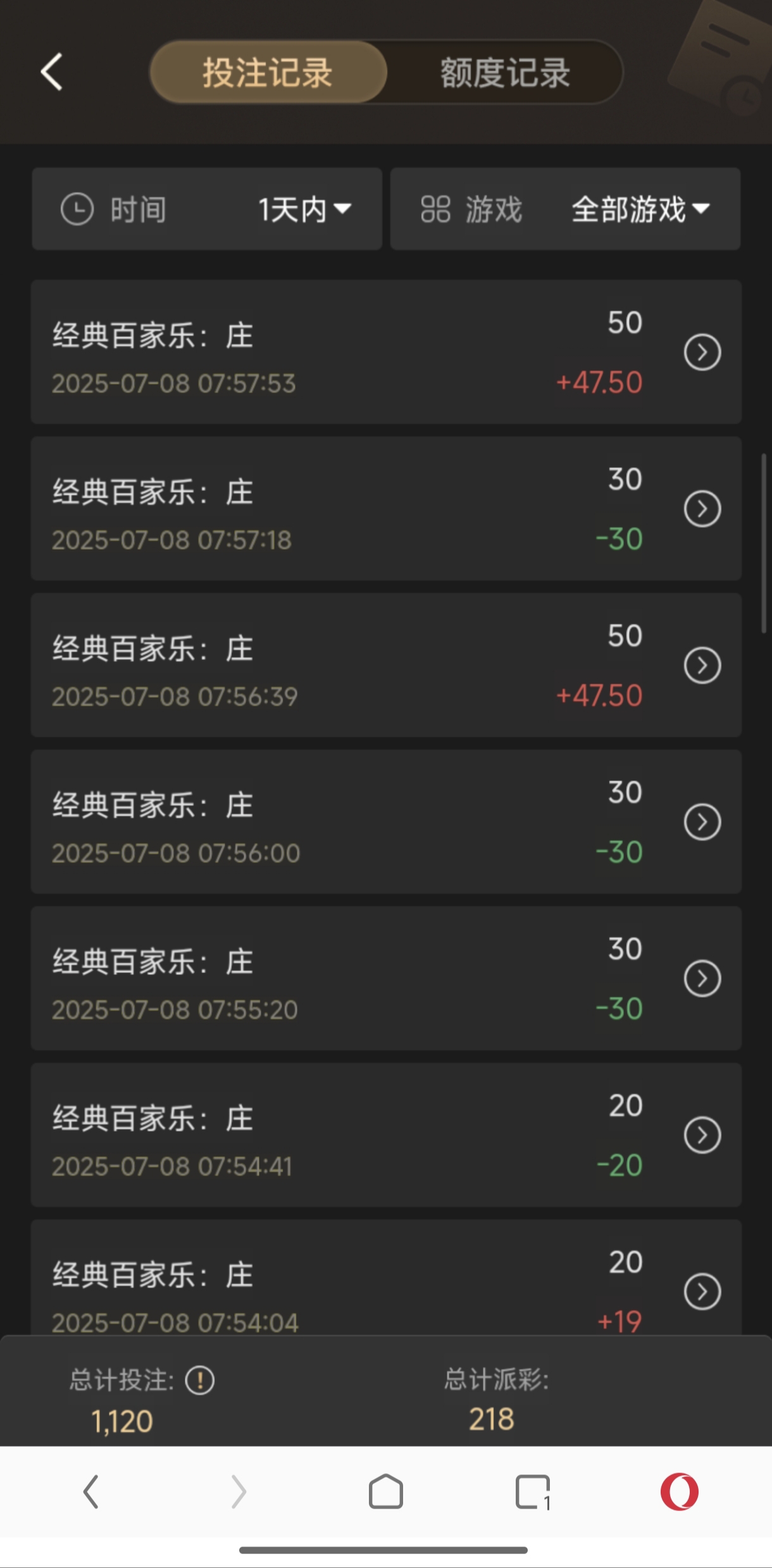772x1568 pixels.
Task: Go back using the top-left arrow
Action: point(52,72)
